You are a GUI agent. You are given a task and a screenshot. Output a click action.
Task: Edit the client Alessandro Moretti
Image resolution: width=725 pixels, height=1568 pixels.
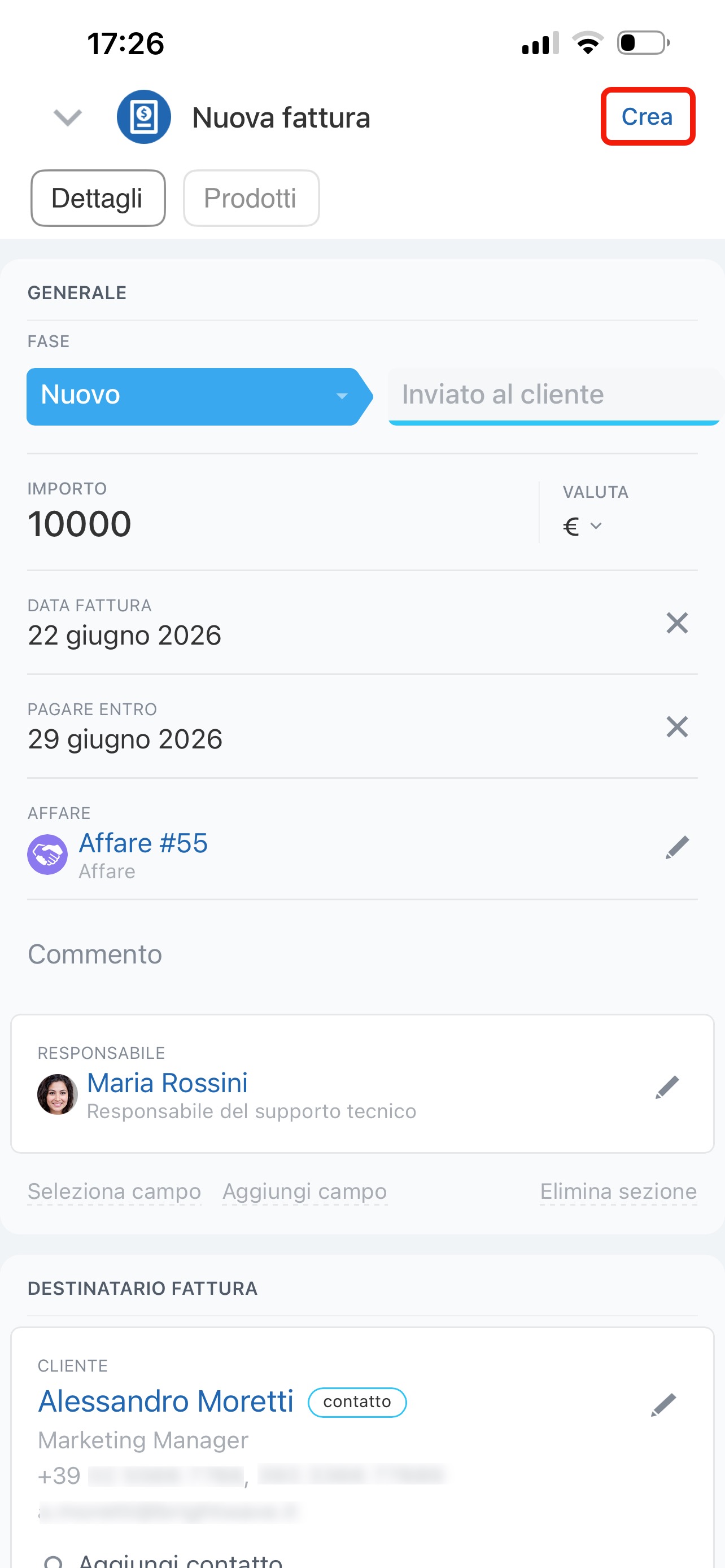663,1405
